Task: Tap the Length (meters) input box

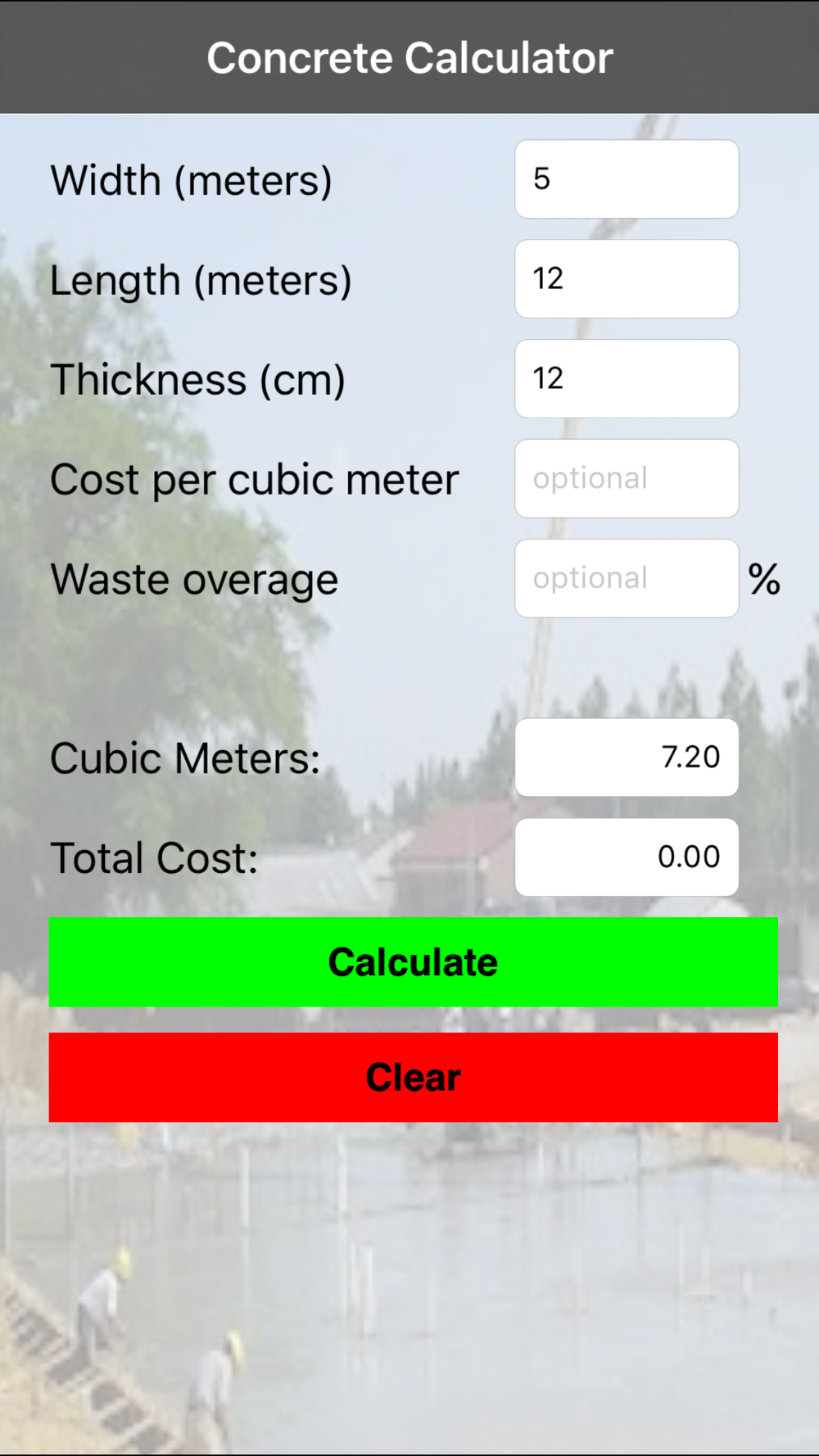Action: pyautogui.click(x=627, y=279)
